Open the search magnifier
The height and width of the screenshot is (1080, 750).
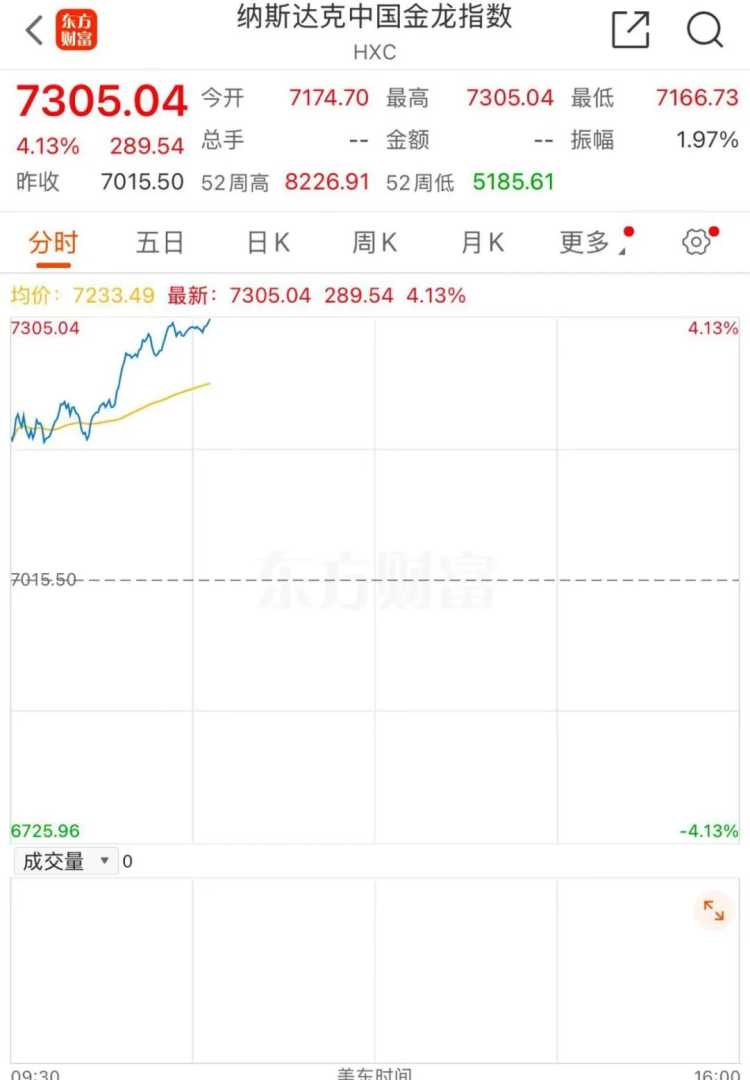pos(705,30)
